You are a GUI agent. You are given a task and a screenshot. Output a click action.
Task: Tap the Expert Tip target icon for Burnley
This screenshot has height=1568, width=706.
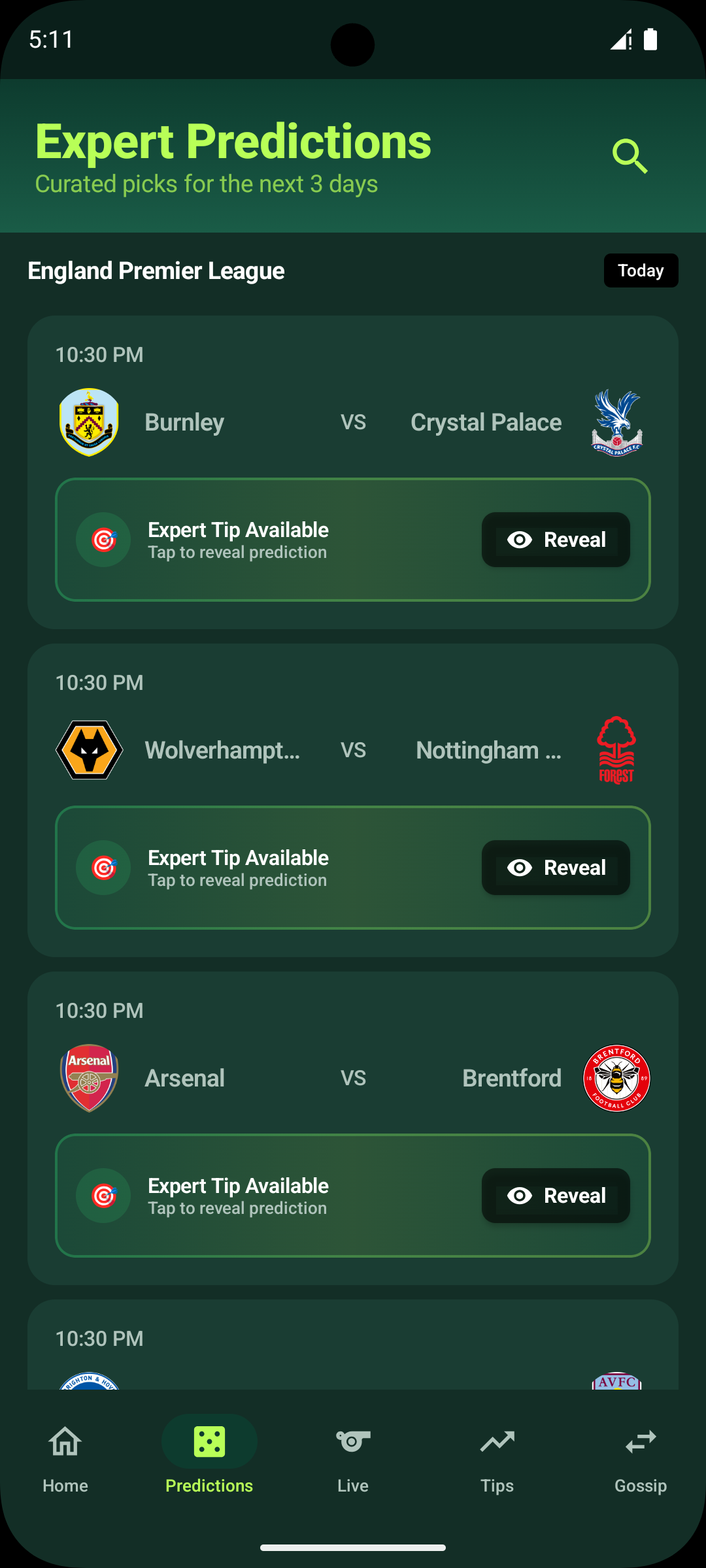(x=103, y=540)
